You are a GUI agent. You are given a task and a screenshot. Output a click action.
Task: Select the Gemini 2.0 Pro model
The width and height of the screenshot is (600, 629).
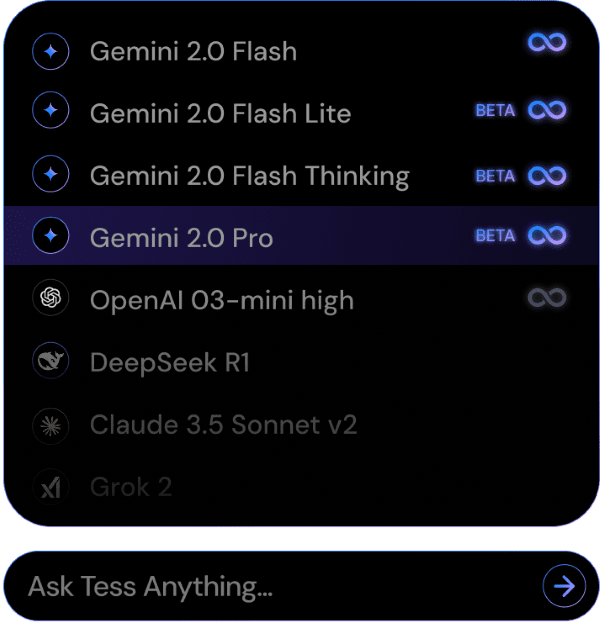181,238
